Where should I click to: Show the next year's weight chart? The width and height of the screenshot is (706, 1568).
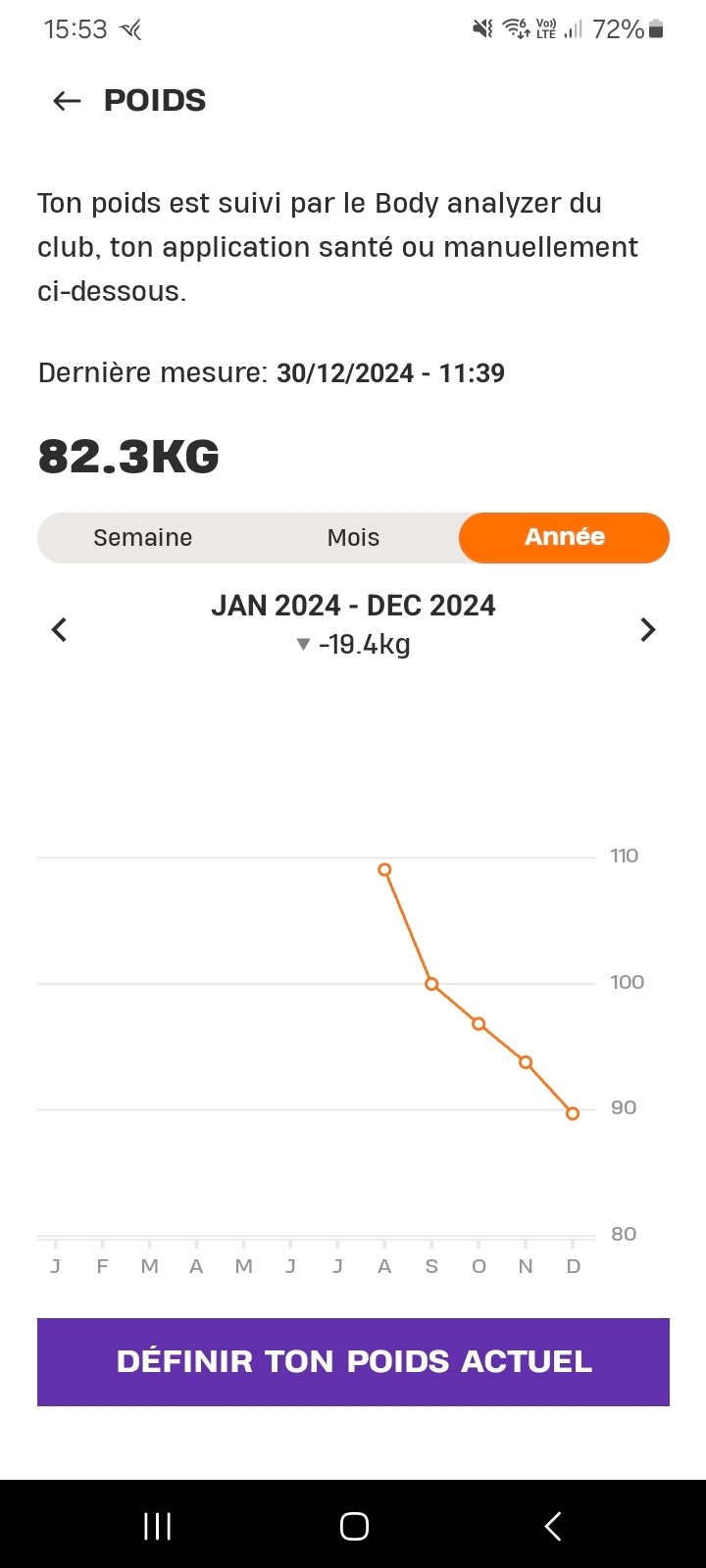(x=647, y=629)
